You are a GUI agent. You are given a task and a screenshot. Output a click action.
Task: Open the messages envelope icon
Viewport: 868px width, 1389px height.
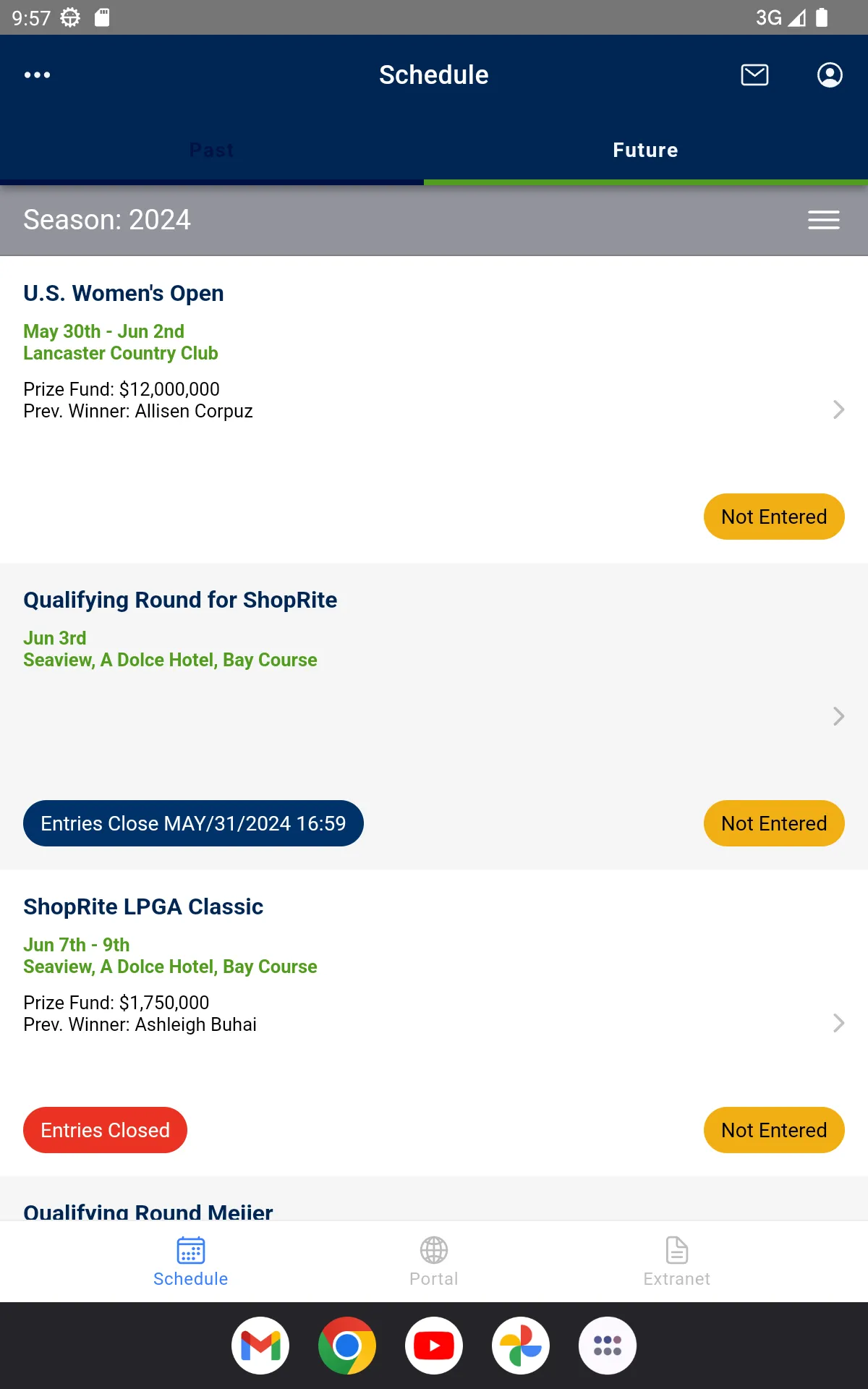coord(754,75)
